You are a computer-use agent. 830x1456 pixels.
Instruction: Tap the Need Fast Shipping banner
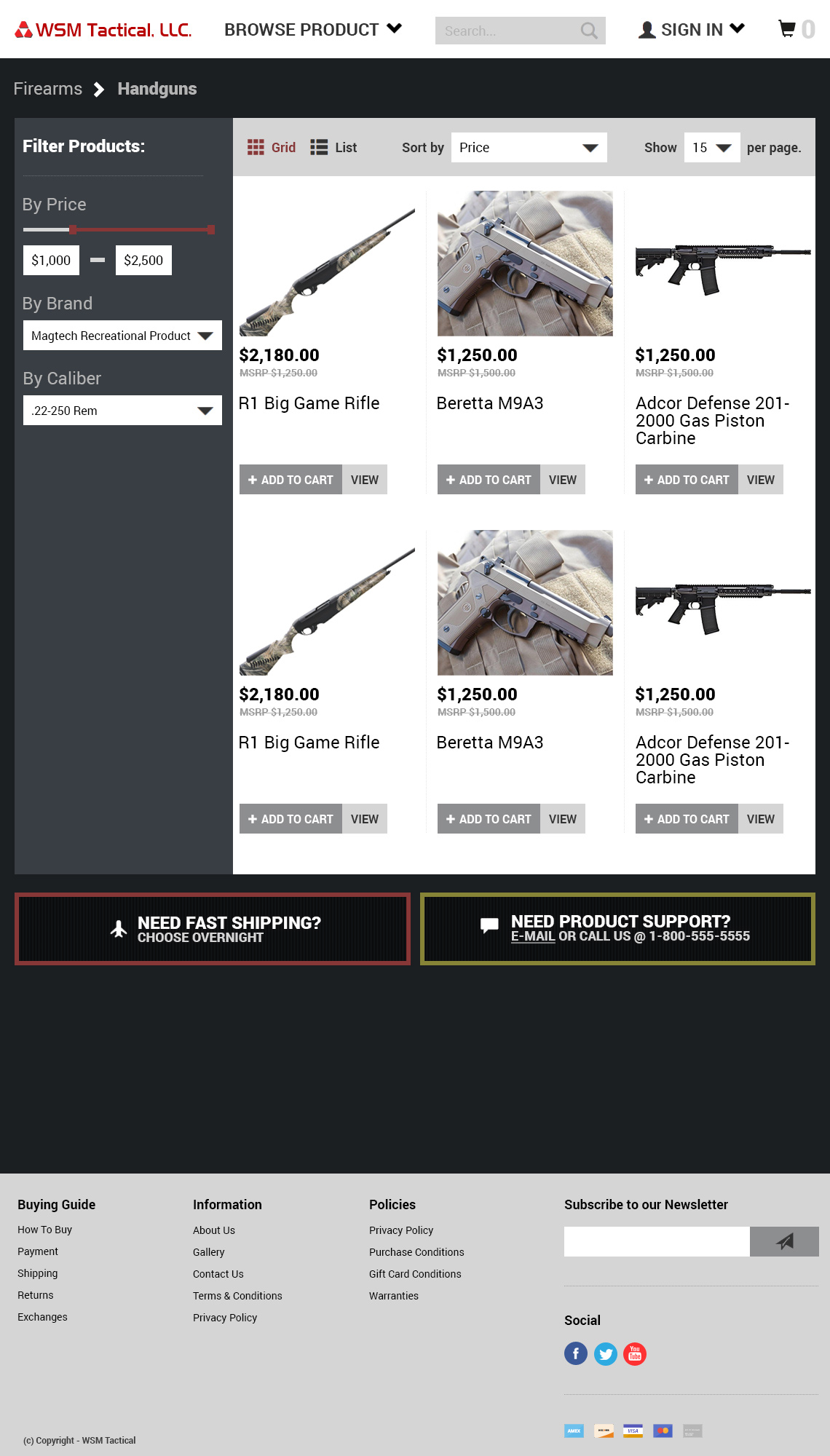213,929
